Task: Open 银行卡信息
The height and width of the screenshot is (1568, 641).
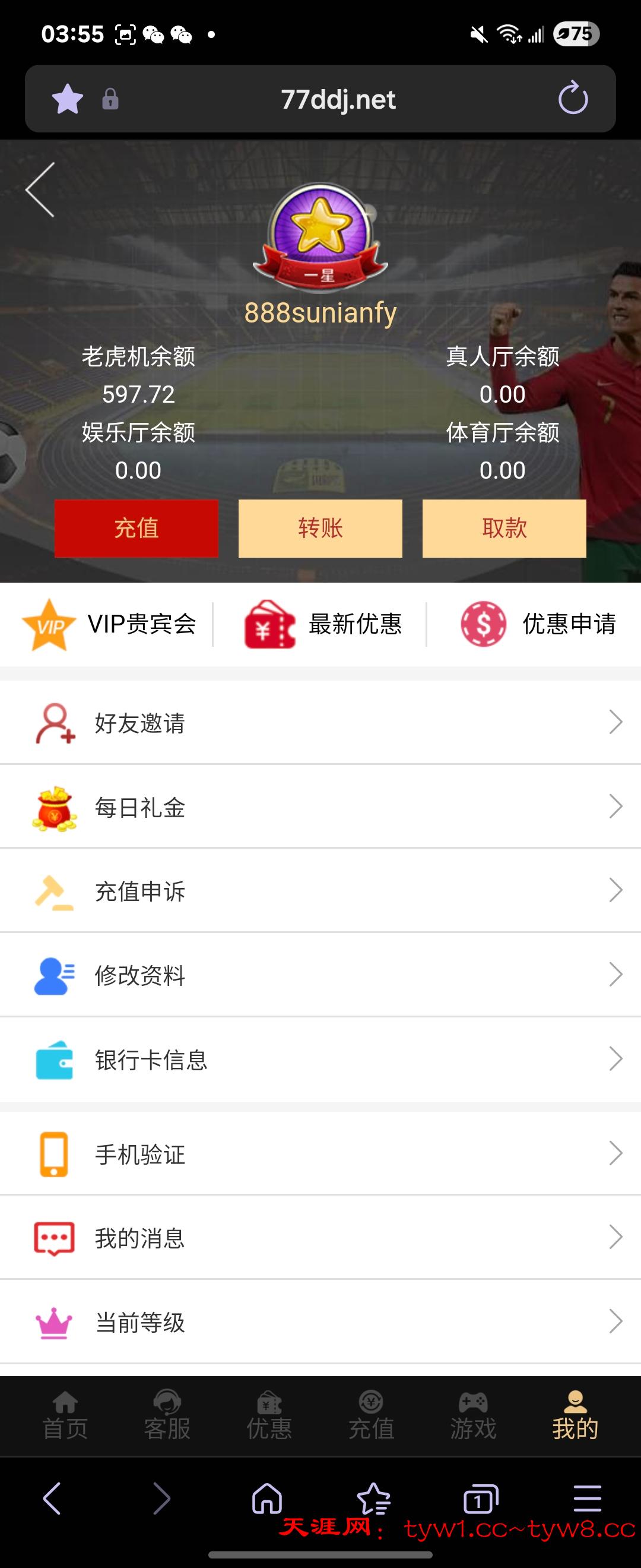Action: pos(320,1060)
